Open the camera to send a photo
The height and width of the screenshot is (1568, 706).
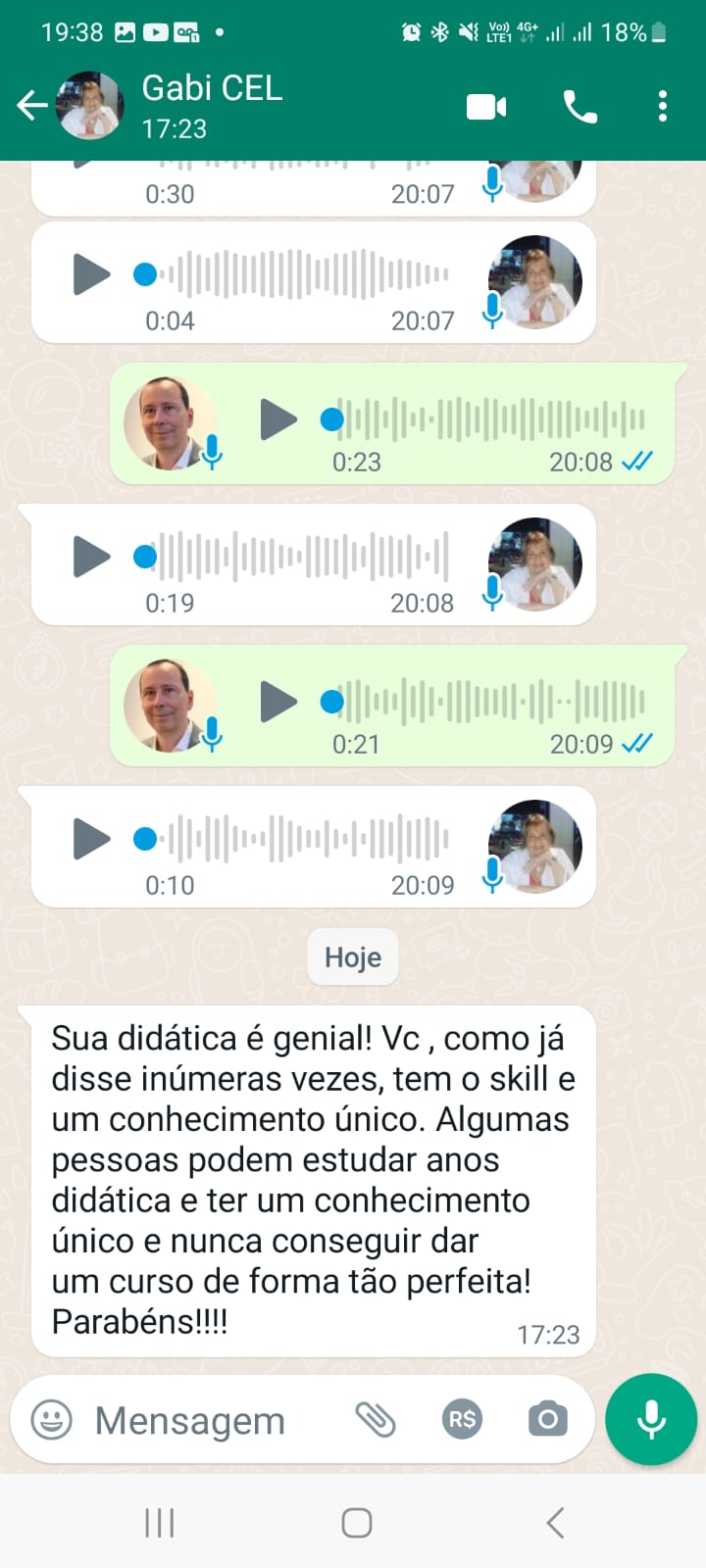547,1419
